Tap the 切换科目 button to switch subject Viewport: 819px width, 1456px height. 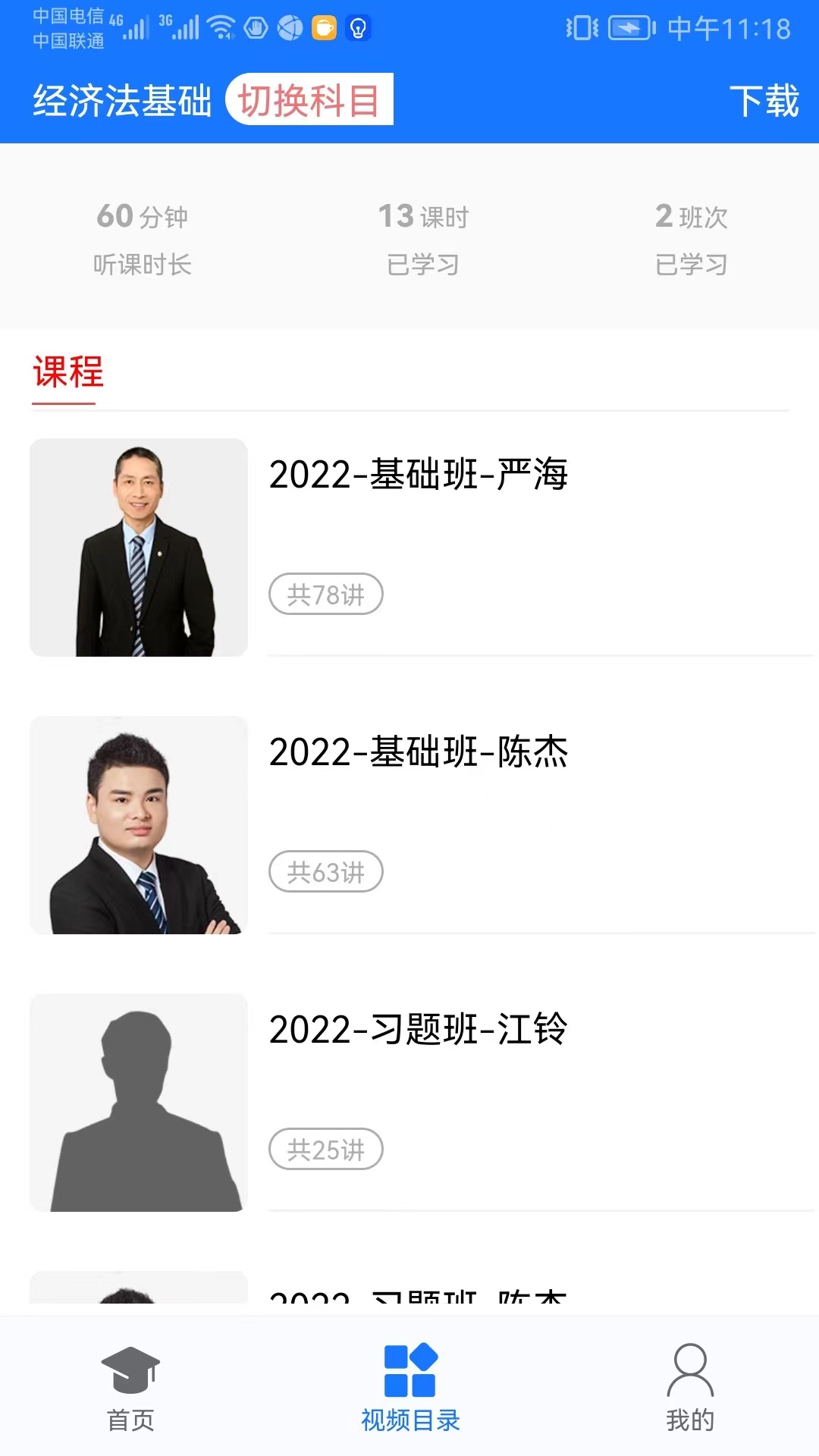(309, 100)
